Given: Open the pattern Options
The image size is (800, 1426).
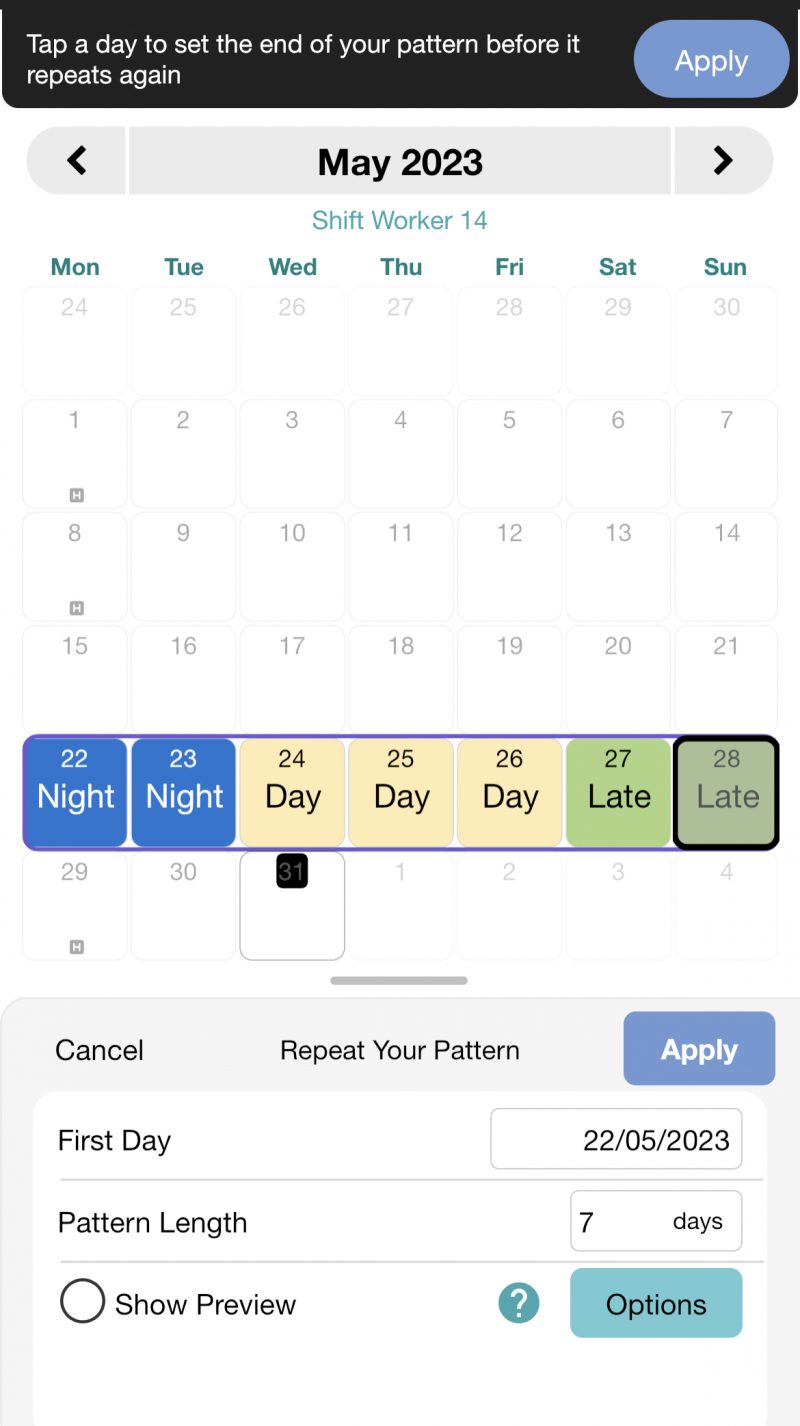Looking at the screenshot, I should [655, 1303].
